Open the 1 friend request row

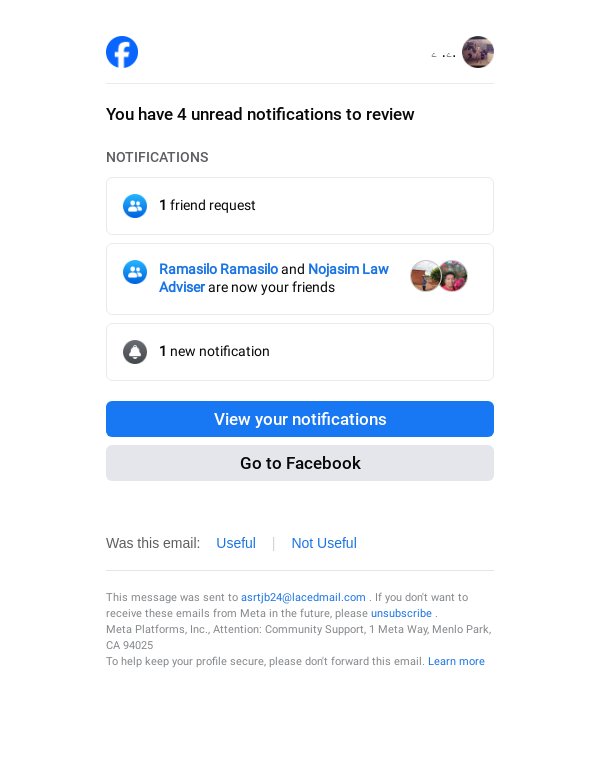click(299, 206)
